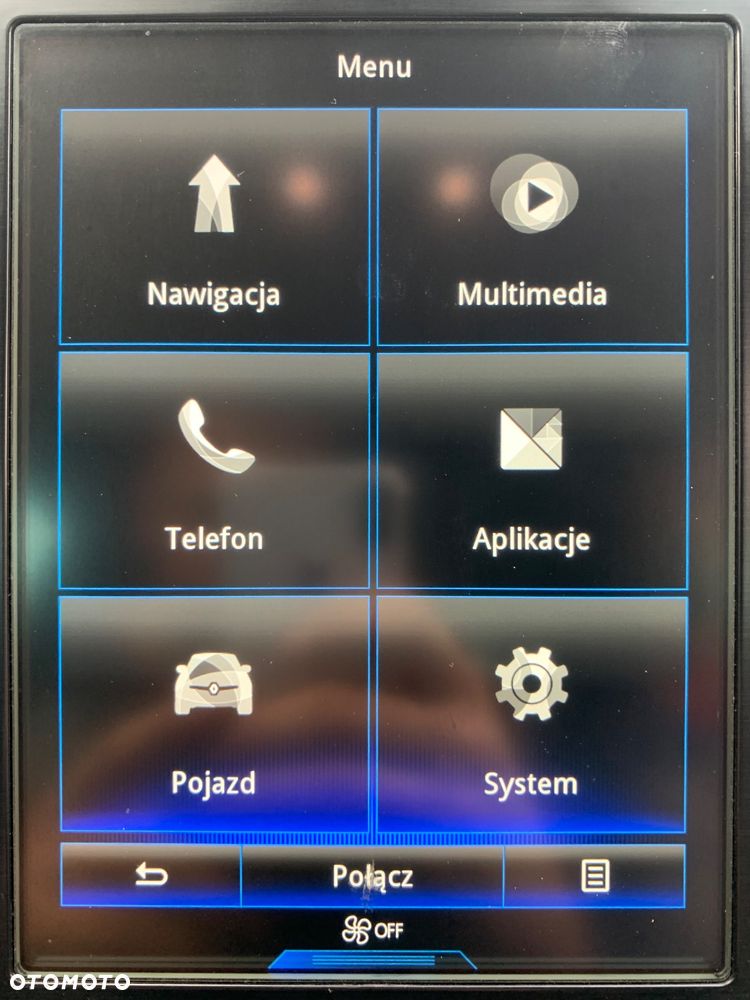
Task: Tap the Połącz button
Action: (372, 877)
